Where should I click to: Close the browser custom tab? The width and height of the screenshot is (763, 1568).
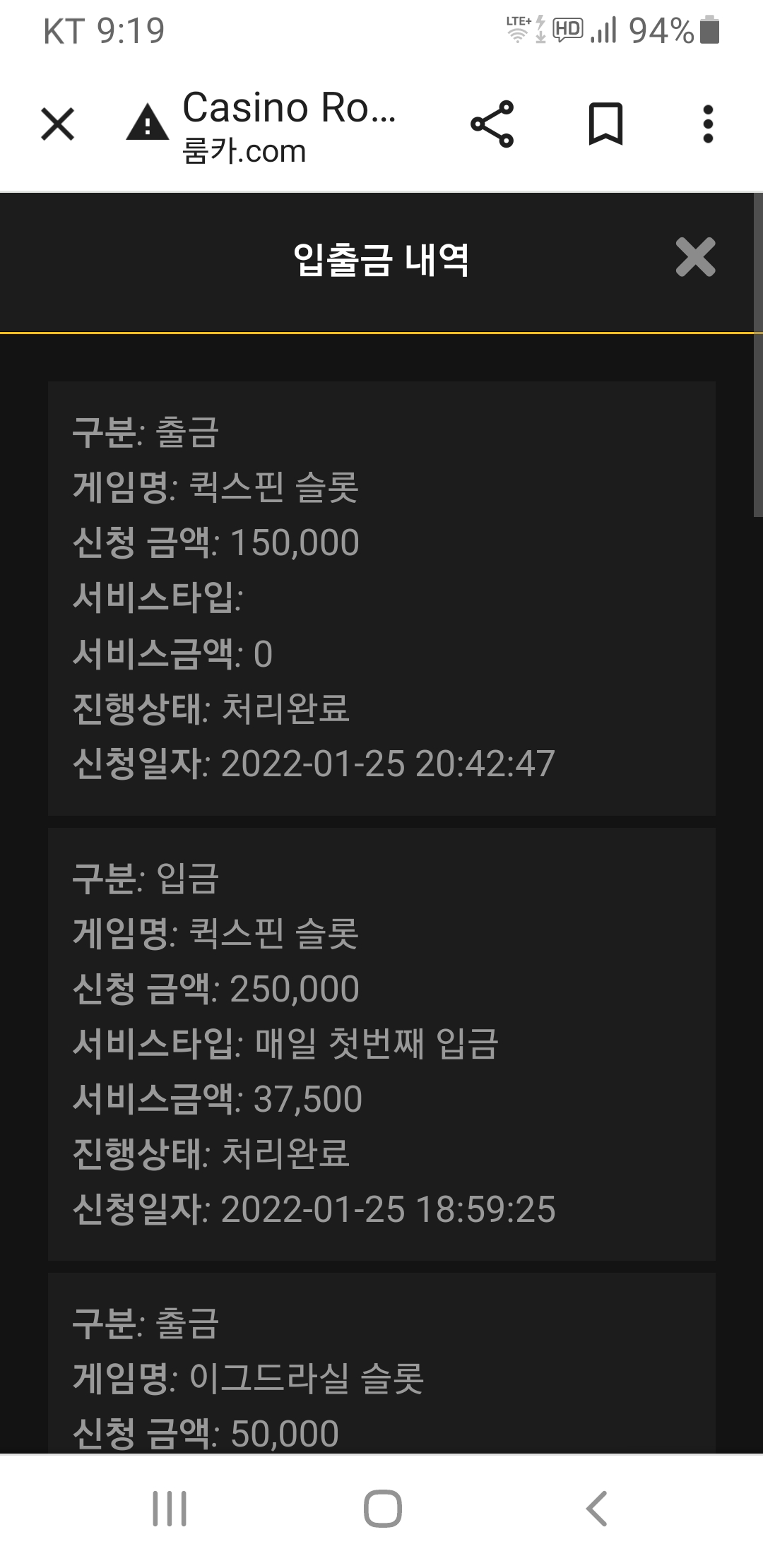coord(58,124)
